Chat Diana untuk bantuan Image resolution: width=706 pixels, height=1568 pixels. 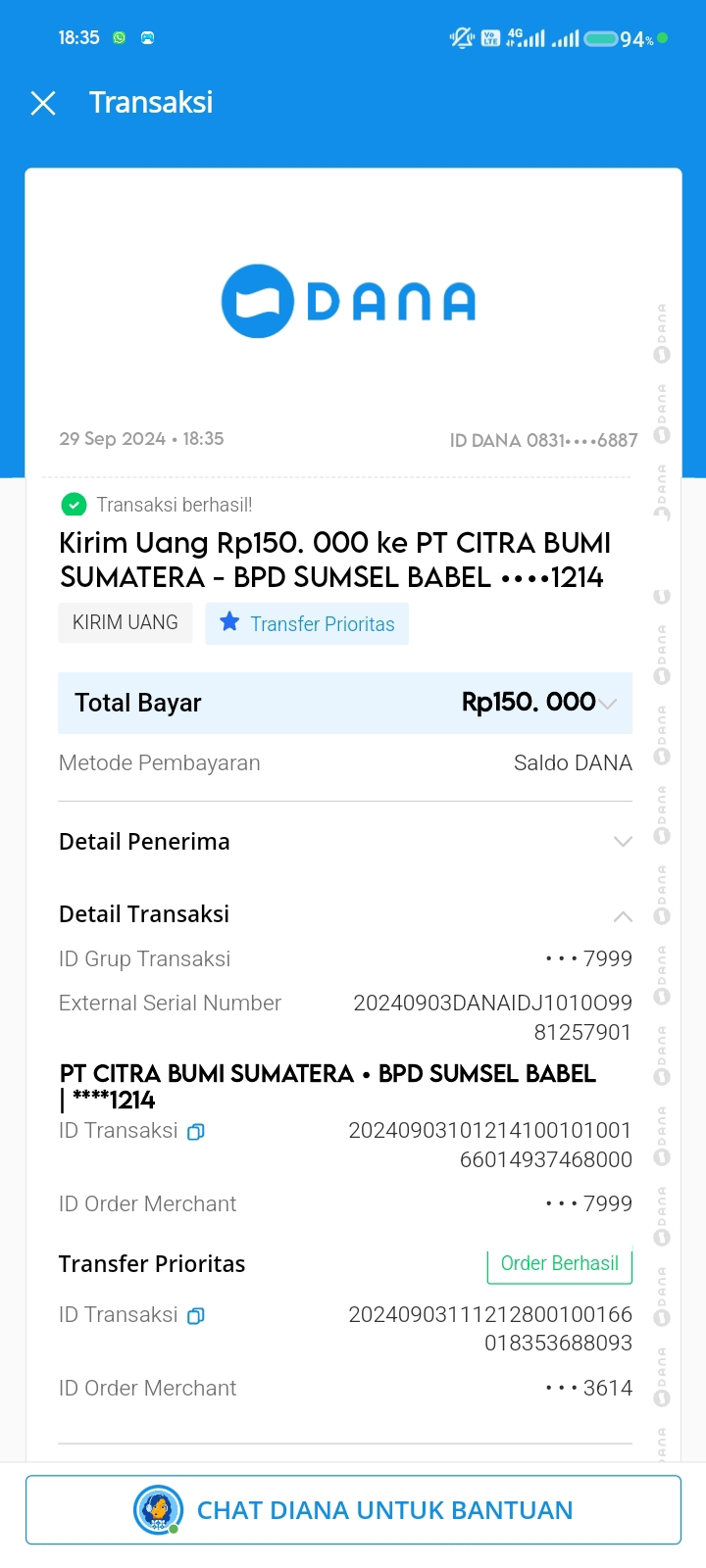(353, 1510)
